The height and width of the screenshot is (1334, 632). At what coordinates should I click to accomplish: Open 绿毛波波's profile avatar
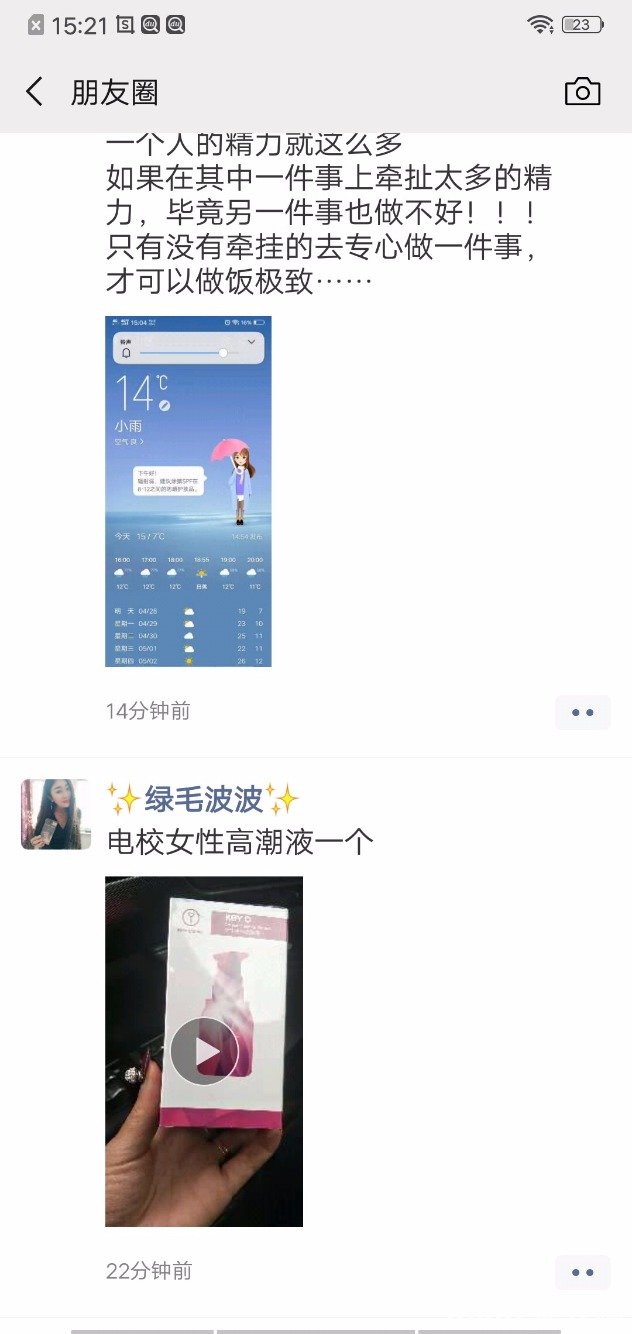[56, 814]
